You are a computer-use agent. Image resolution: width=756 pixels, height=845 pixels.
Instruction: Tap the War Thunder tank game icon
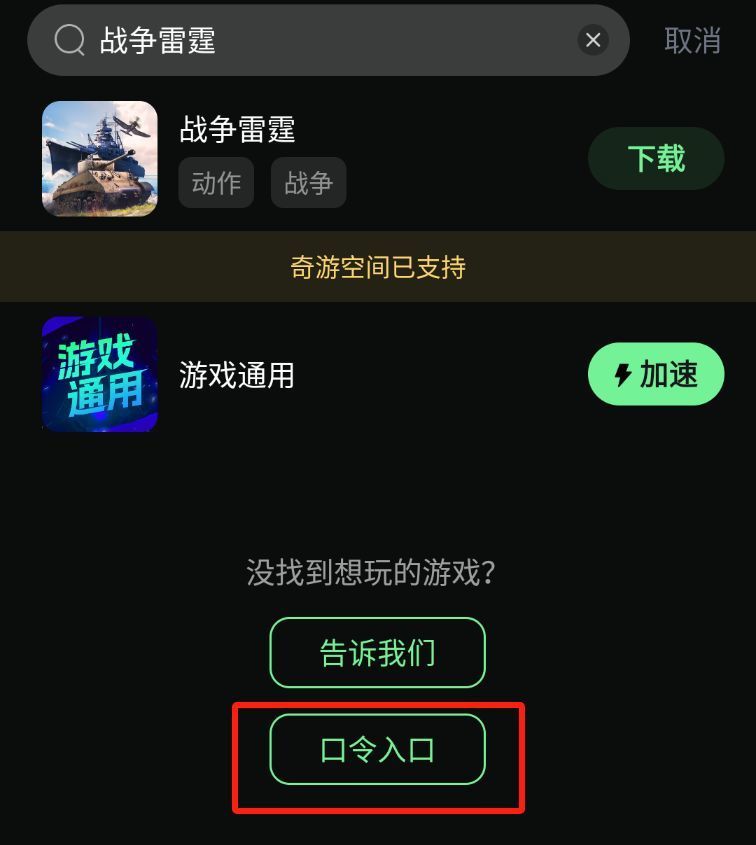99,158
